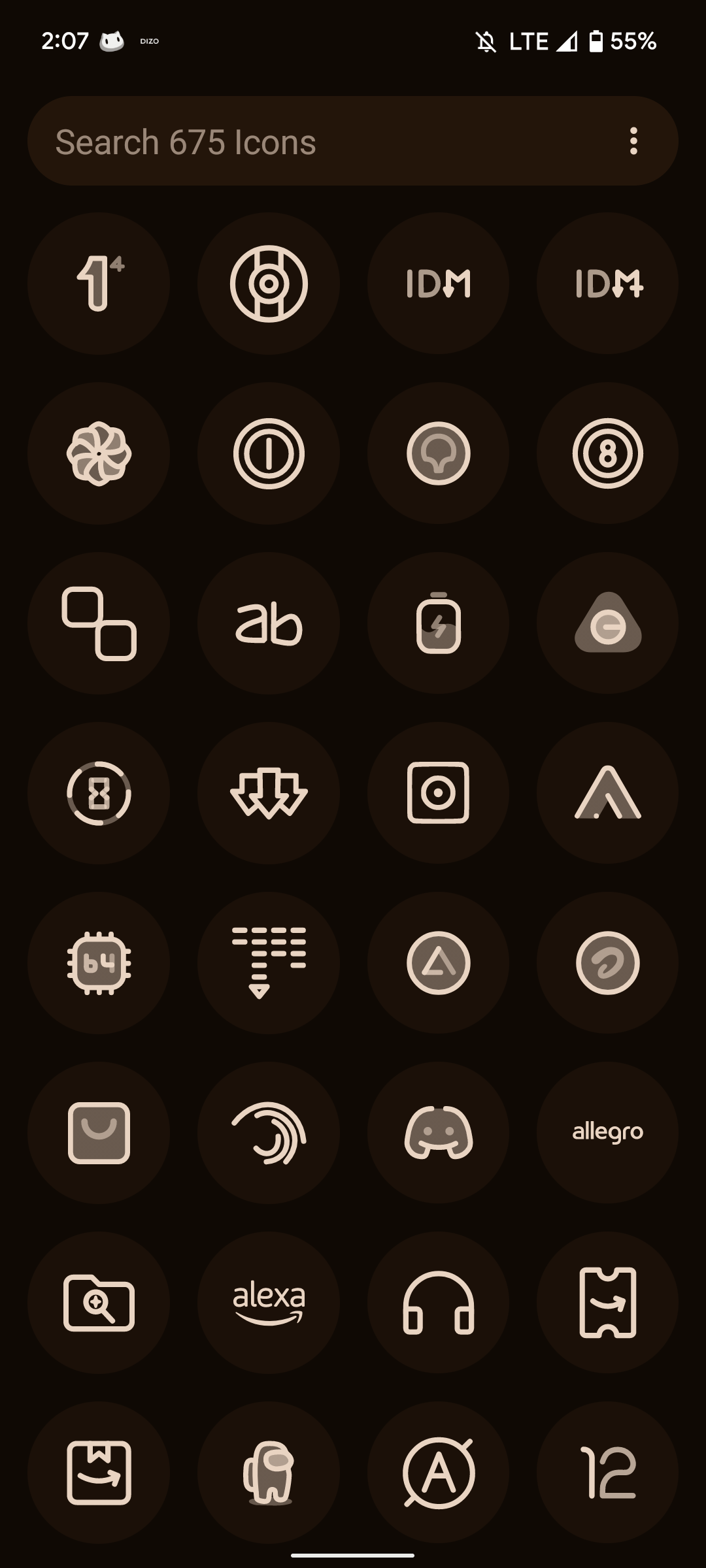706x1568 pixels.
Task: Open the allegro icon
Action: click(607, 1132)
